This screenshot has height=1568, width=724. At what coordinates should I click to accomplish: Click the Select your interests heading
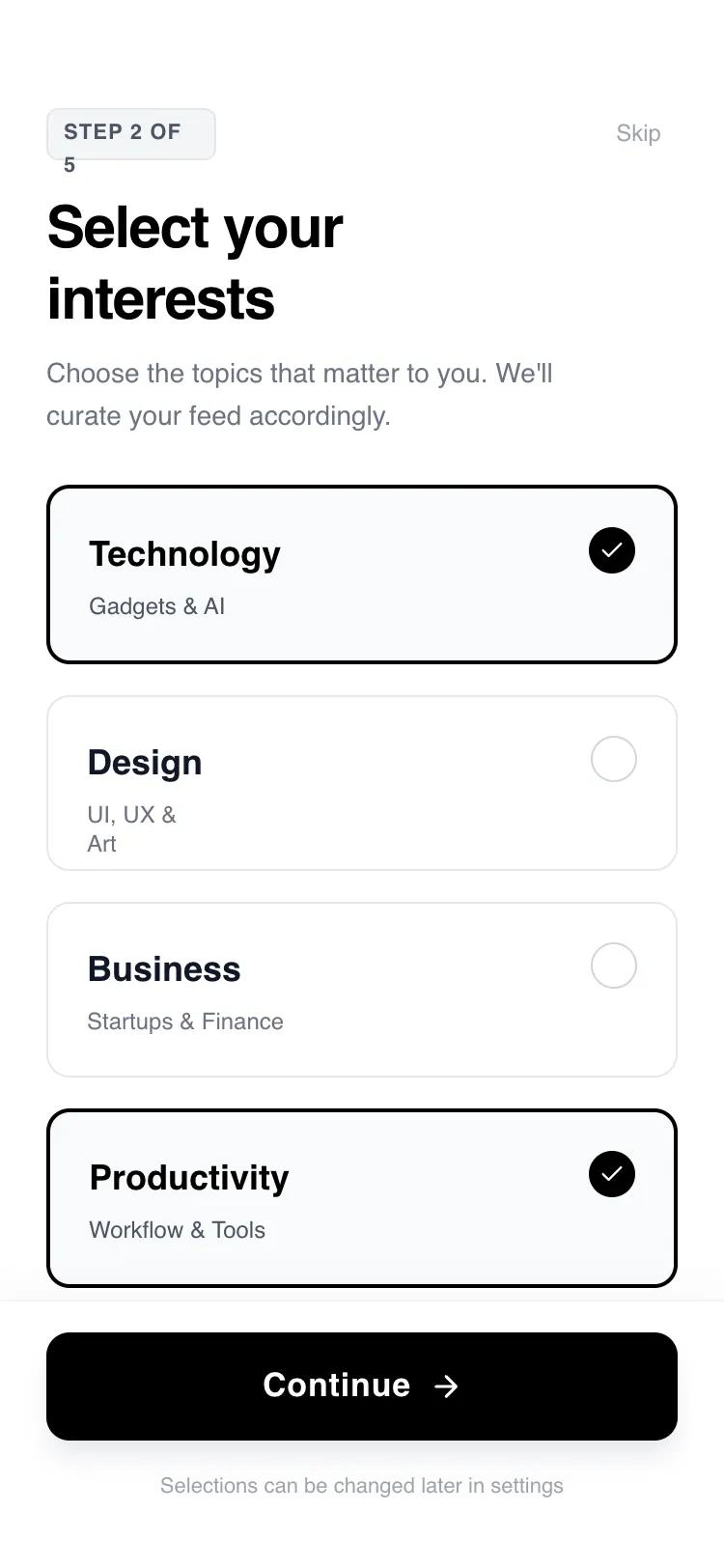pos(193,261)
